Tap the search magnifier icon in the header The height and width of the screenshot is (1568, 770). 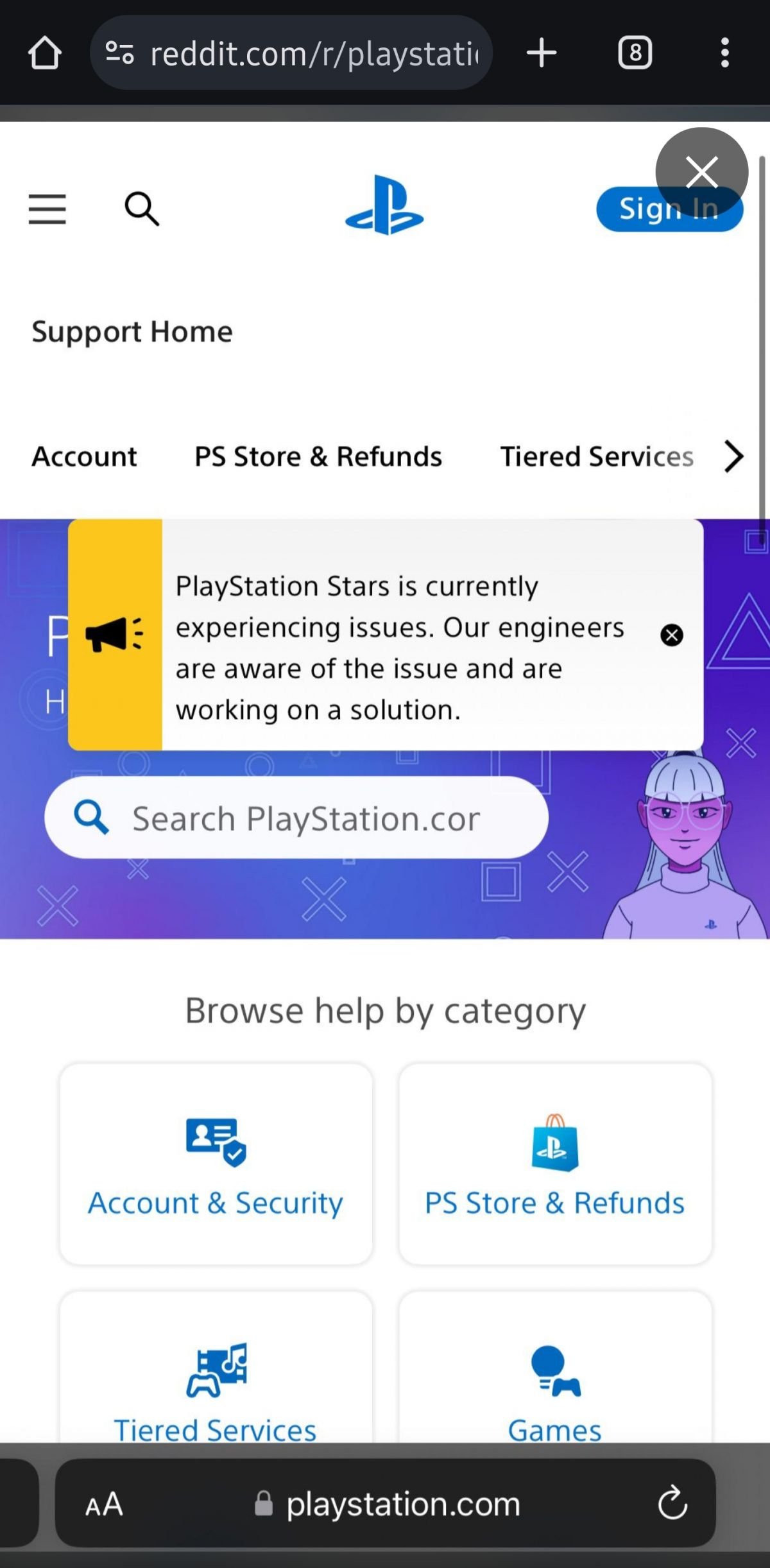[x=141, y=209]
